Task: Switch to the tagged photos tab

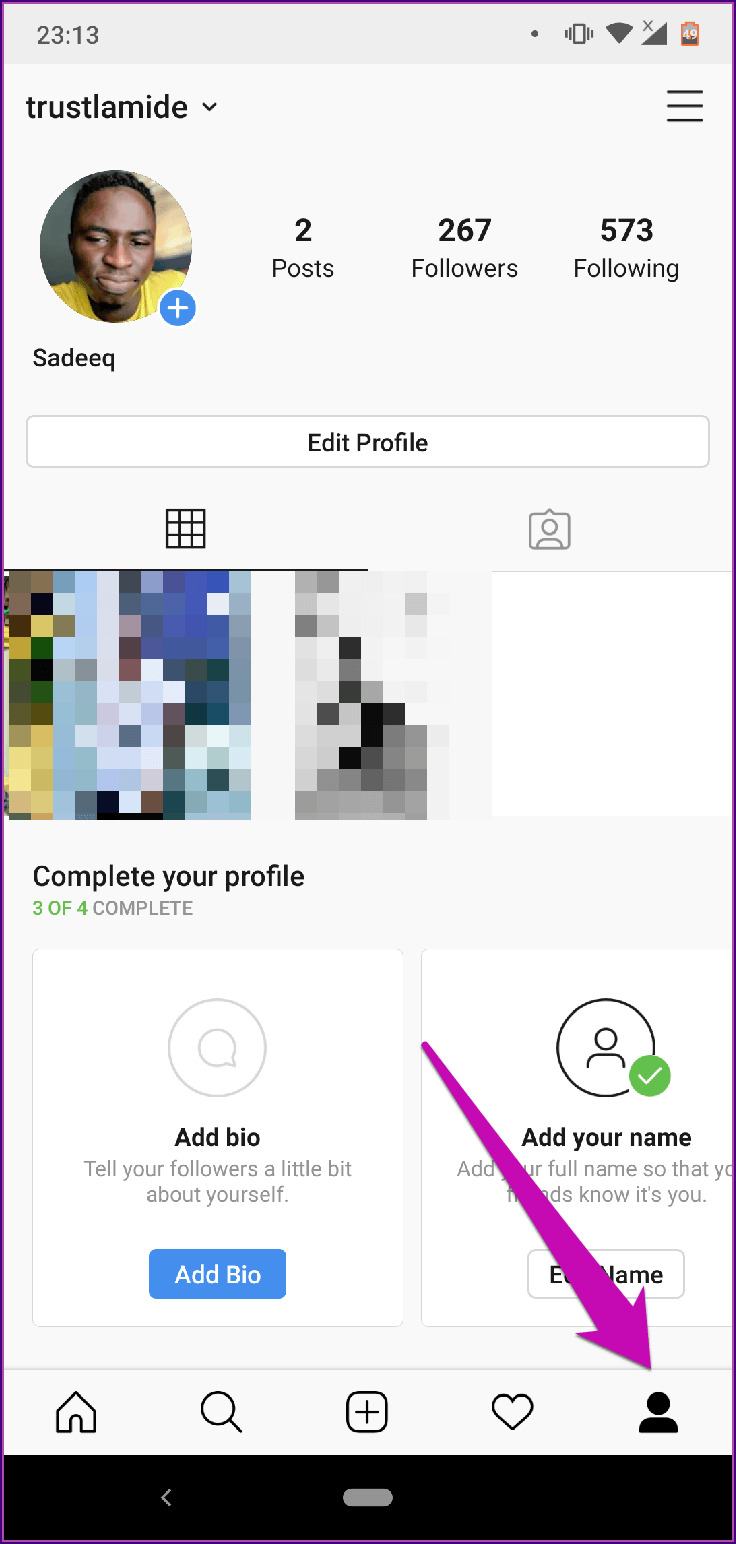Action: pyautogui.click(x=549, y=529)
